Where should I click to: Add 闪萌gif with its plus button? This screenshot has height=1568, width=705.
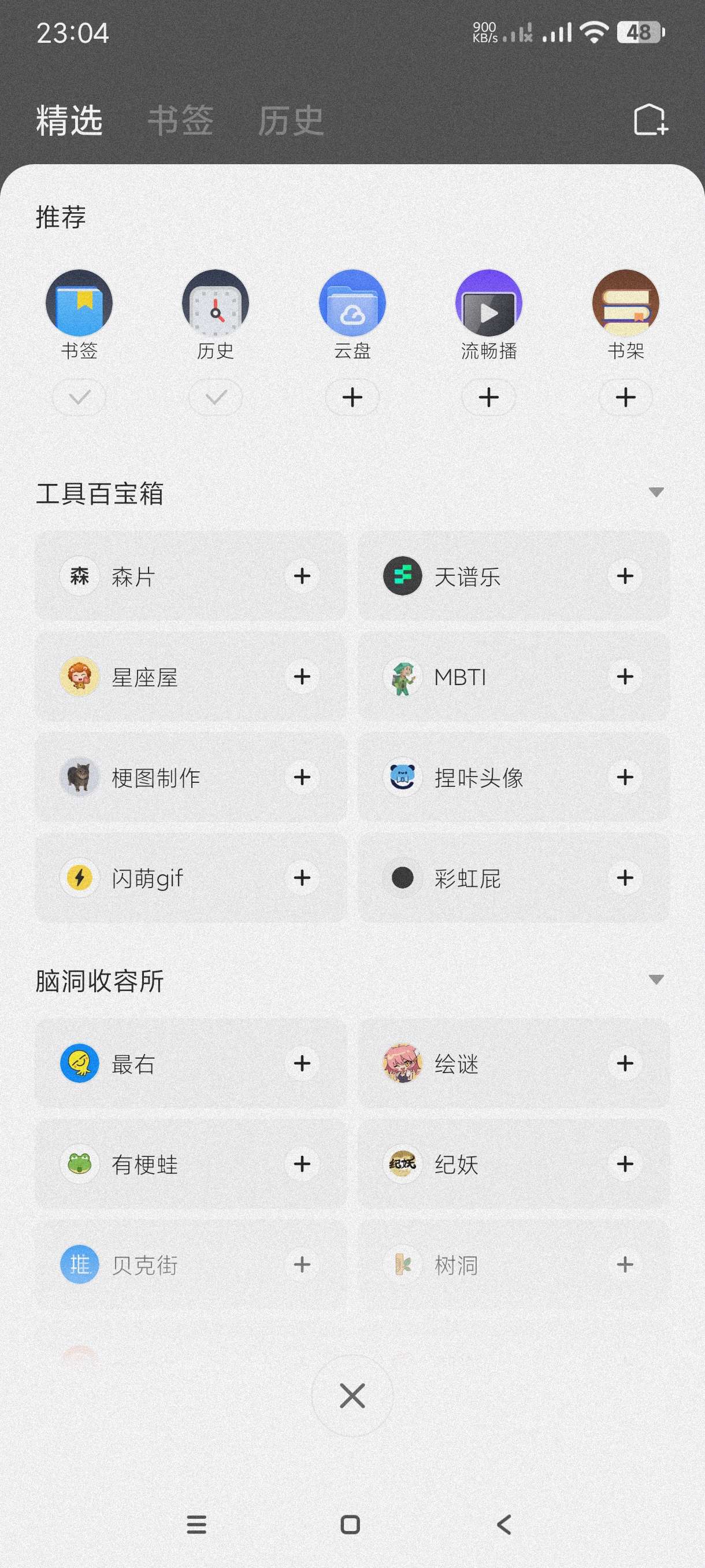pyautogui.click(x=302, y=877)
